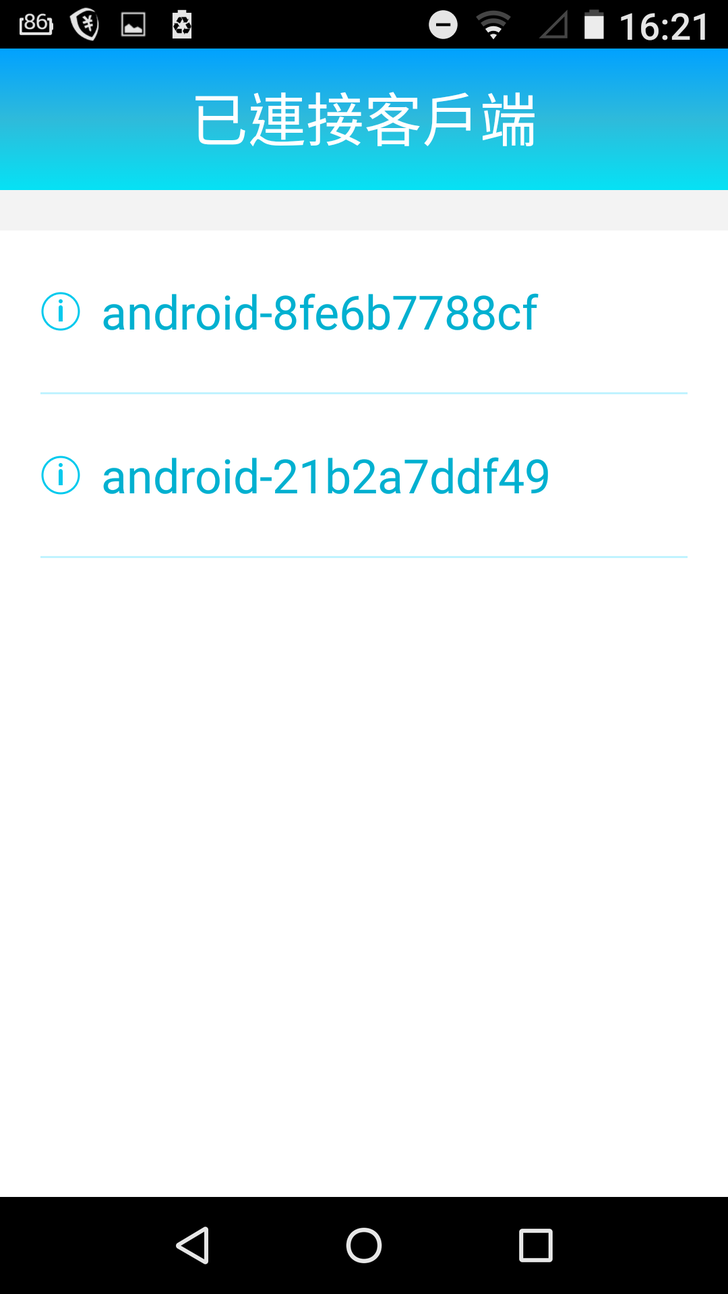Return to the home screen
The image size is (728, 1294).
(364, 1245)
